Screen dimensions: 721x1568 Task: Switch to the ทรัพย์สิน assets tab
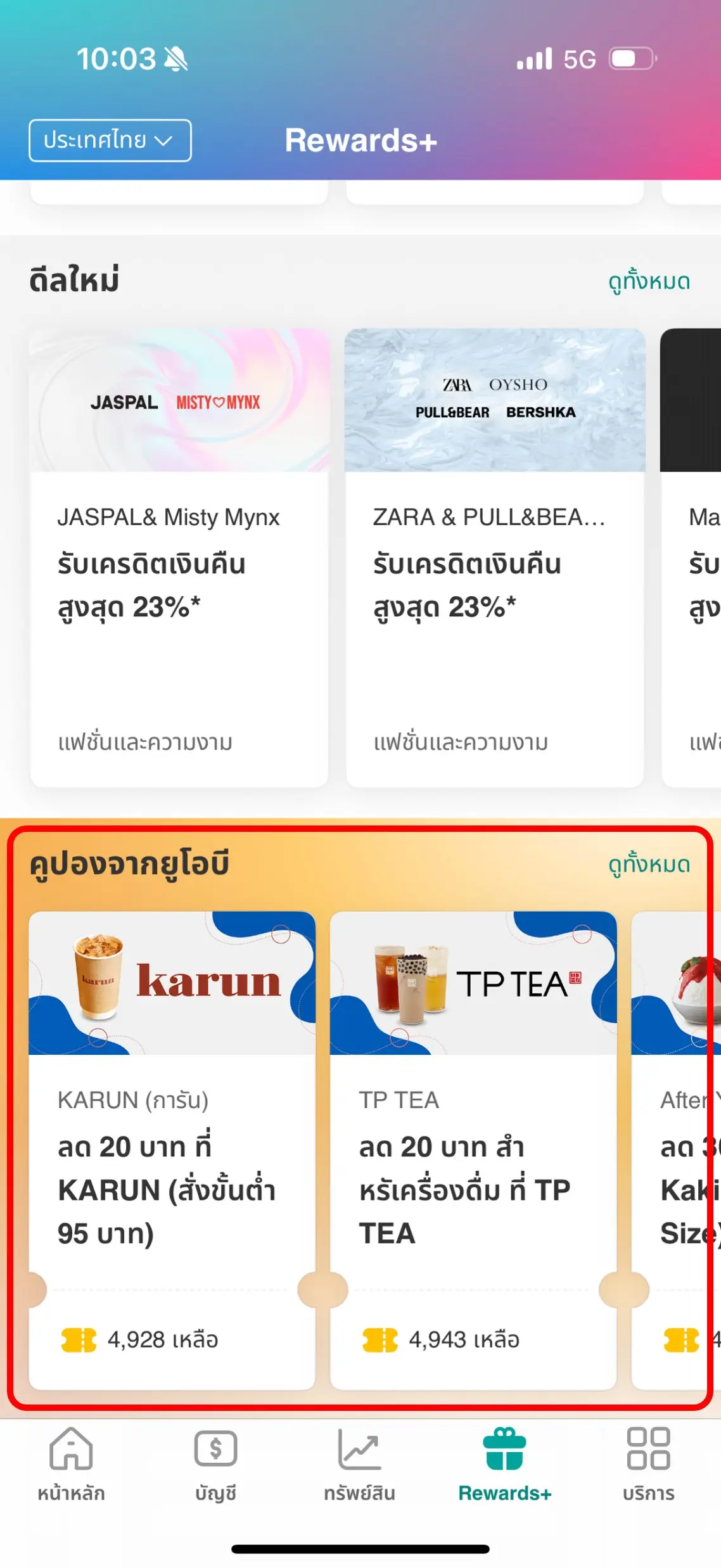(x=359, y=1464)
